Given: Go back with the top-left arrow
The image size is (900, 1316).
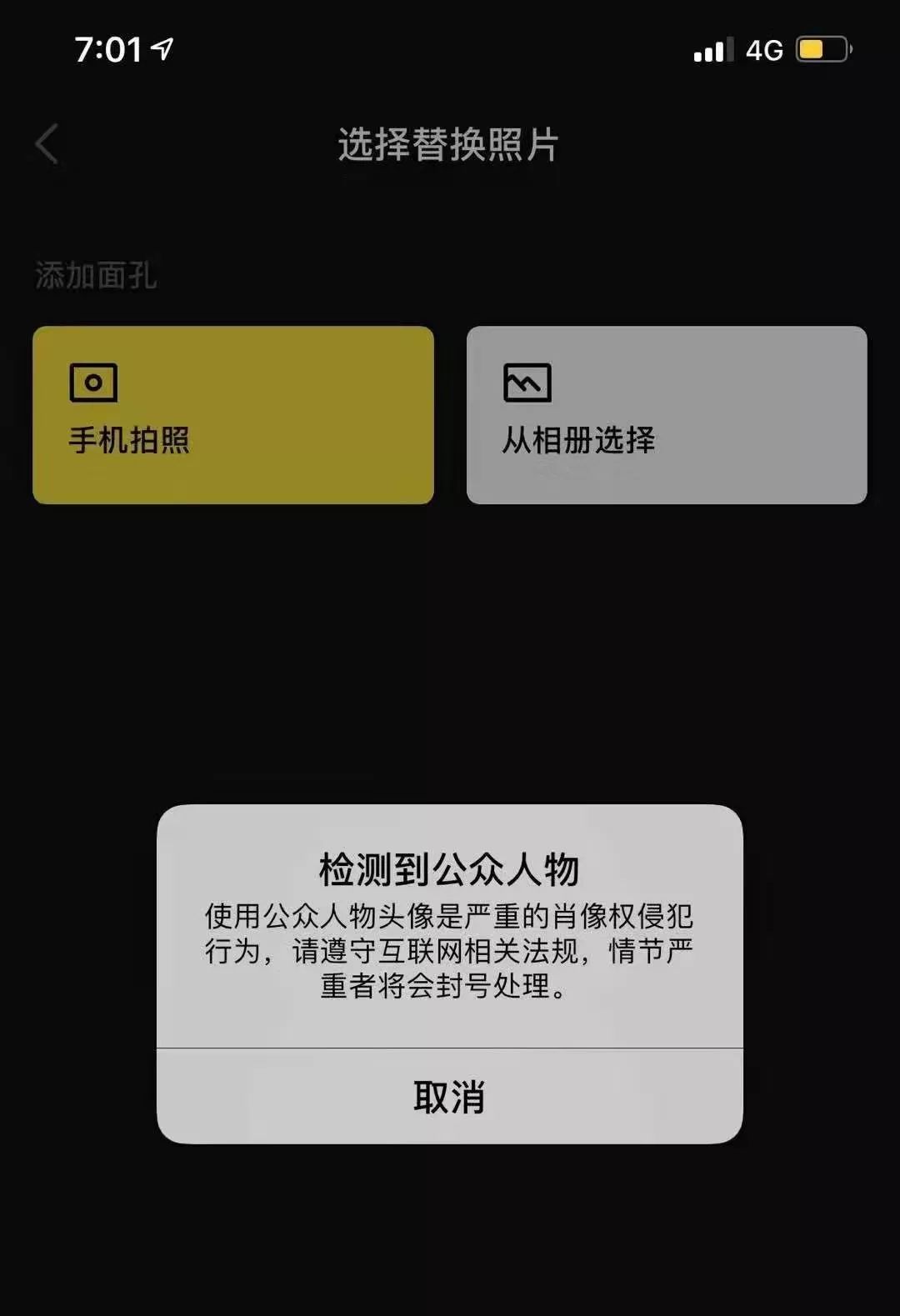Looking at the screenshot, I should (47, 144).
